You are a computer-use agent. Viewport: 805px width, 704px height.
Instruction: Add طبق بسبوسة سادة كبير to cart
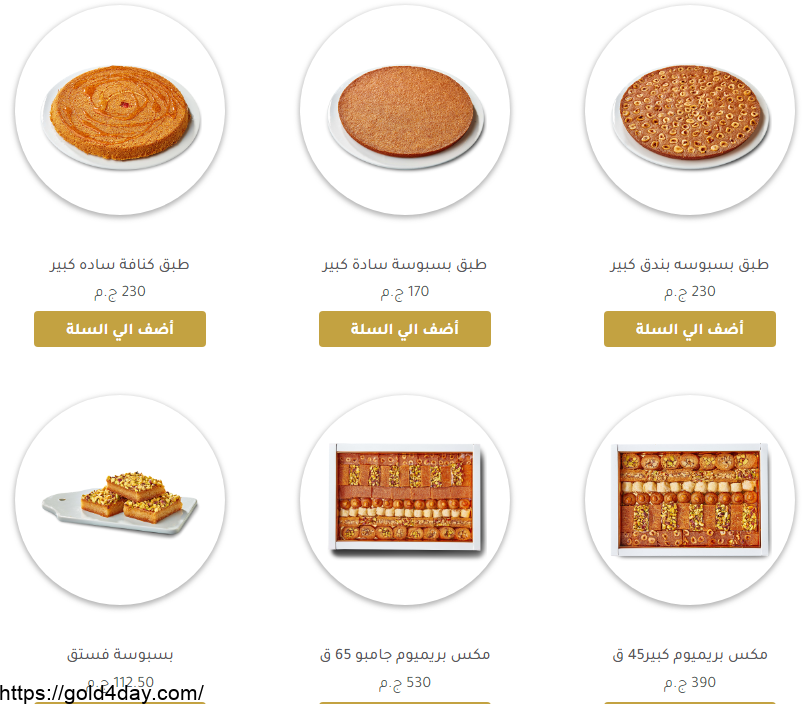click(405, 329)
